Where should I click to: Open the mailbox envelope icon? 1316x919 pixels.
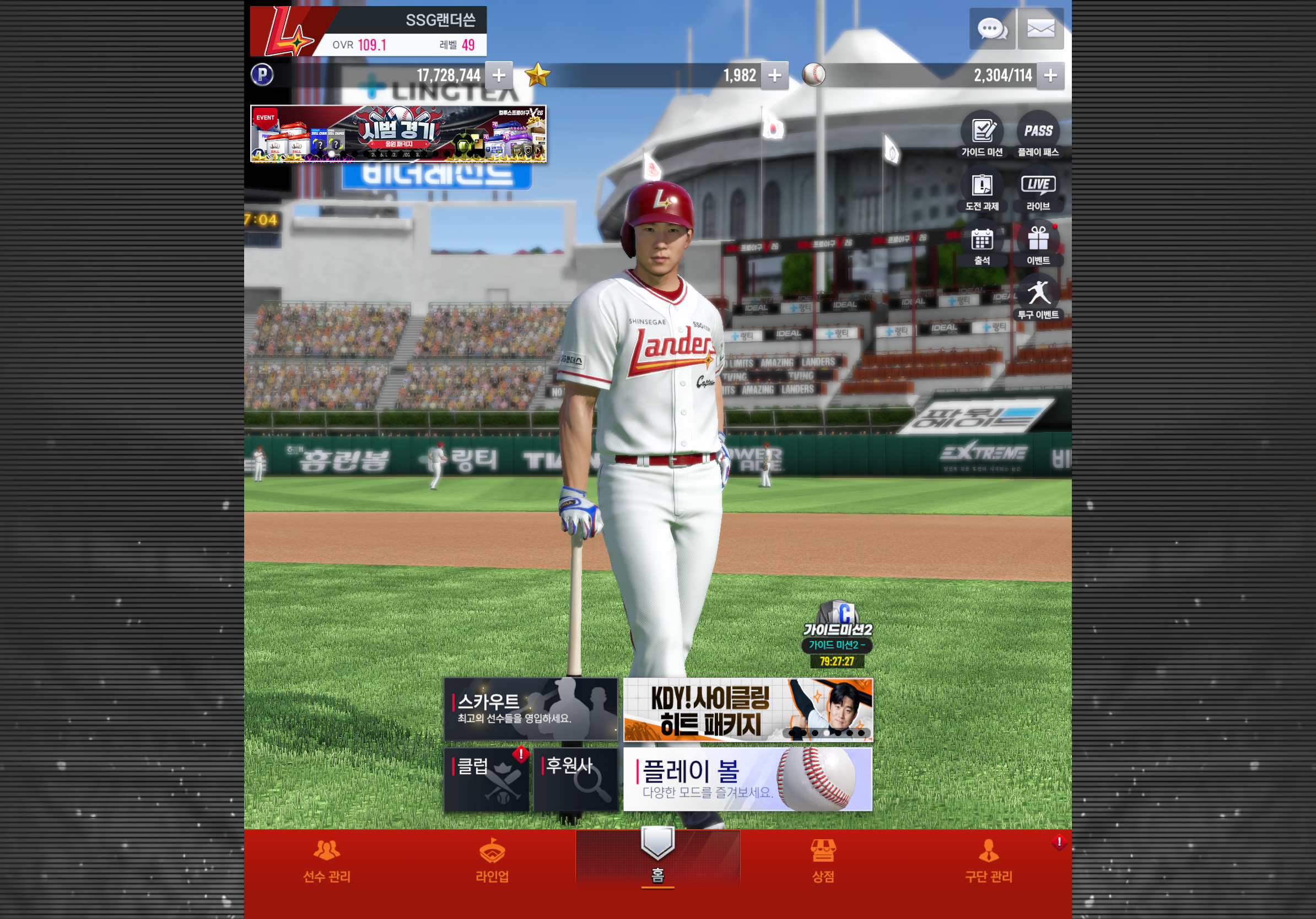coord(1040,29)
